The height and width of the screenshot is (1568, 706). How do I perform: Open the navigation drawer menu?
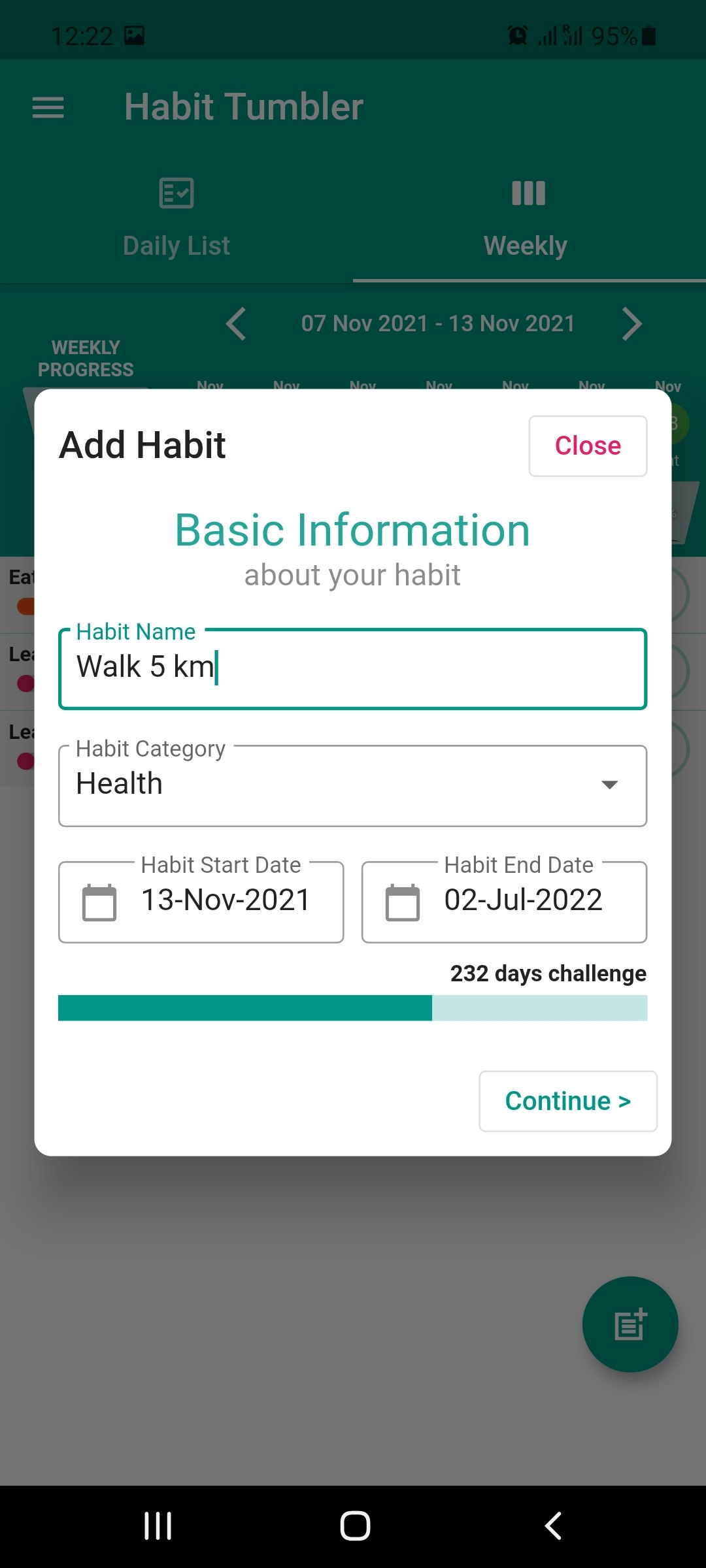coord(48,107)
